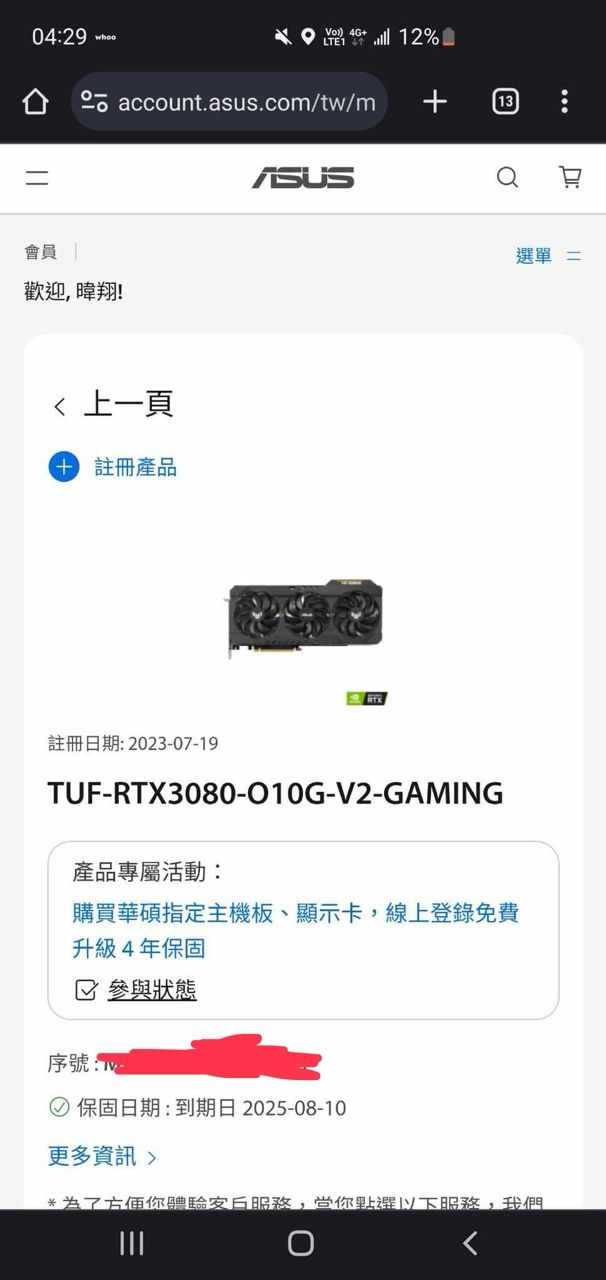606x1280 pixels.
Task: Tap the system back button
Action: click(x=470, y=1243)
